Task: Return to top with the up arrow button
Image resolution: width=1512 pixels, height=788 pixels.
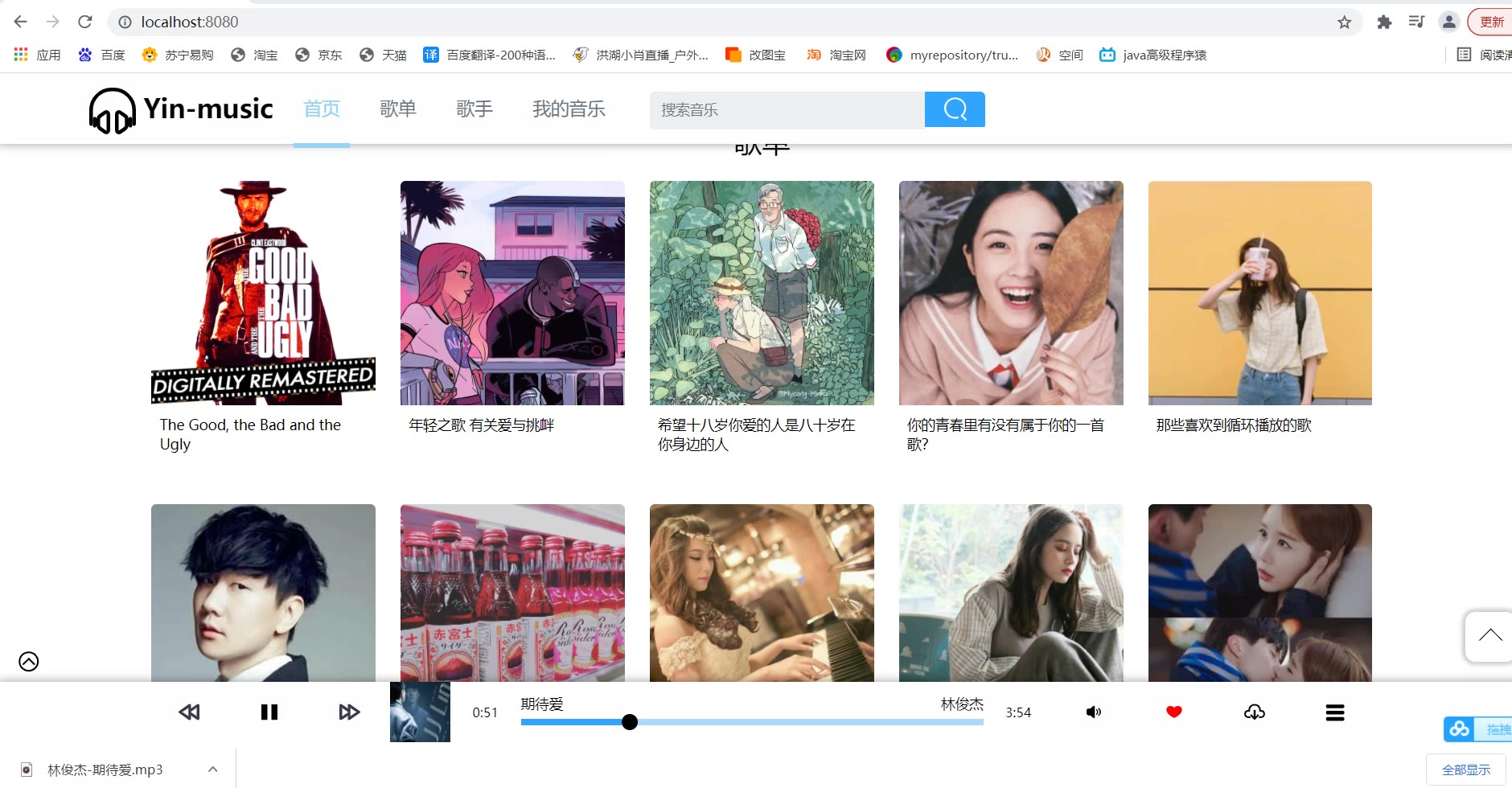Action: 1489,635
